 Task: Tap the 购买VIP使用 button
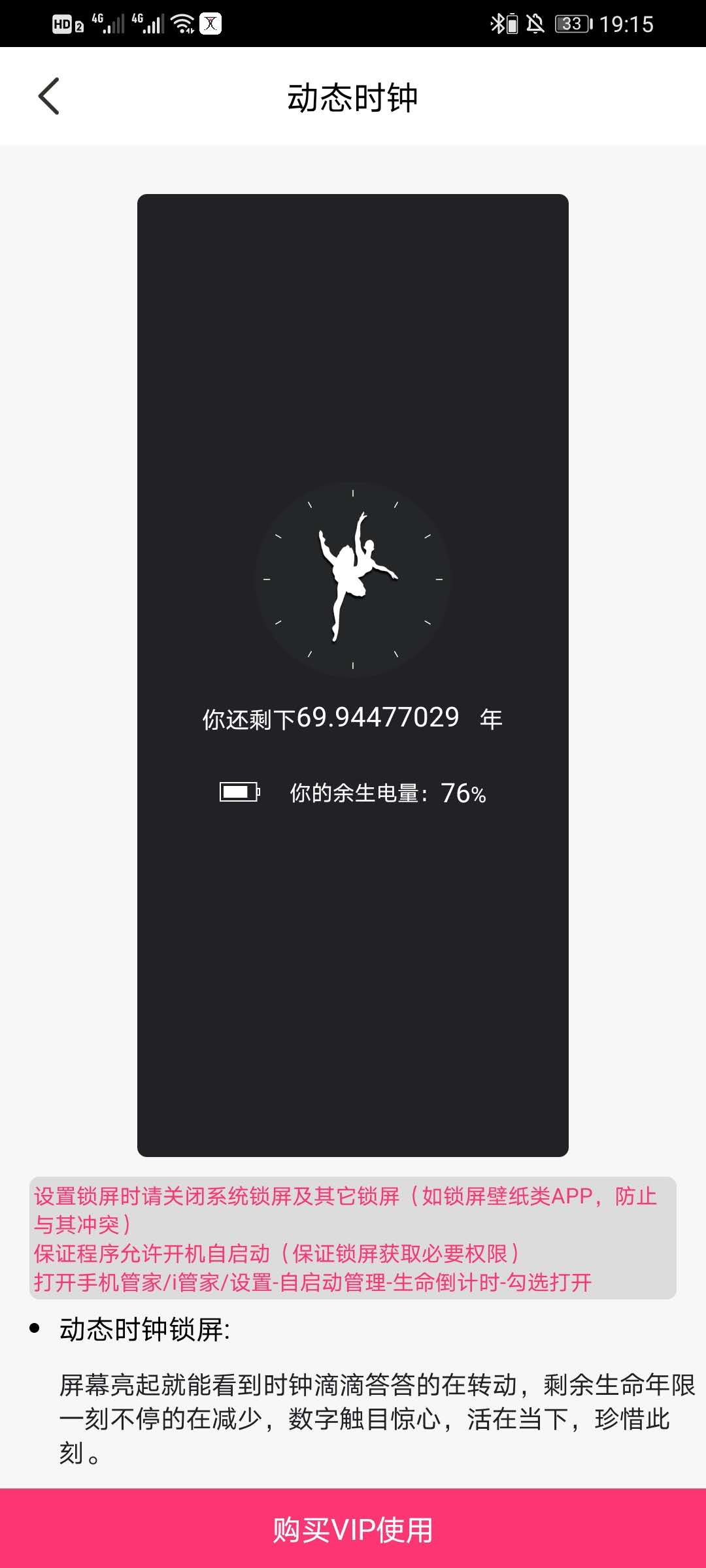353,1529
